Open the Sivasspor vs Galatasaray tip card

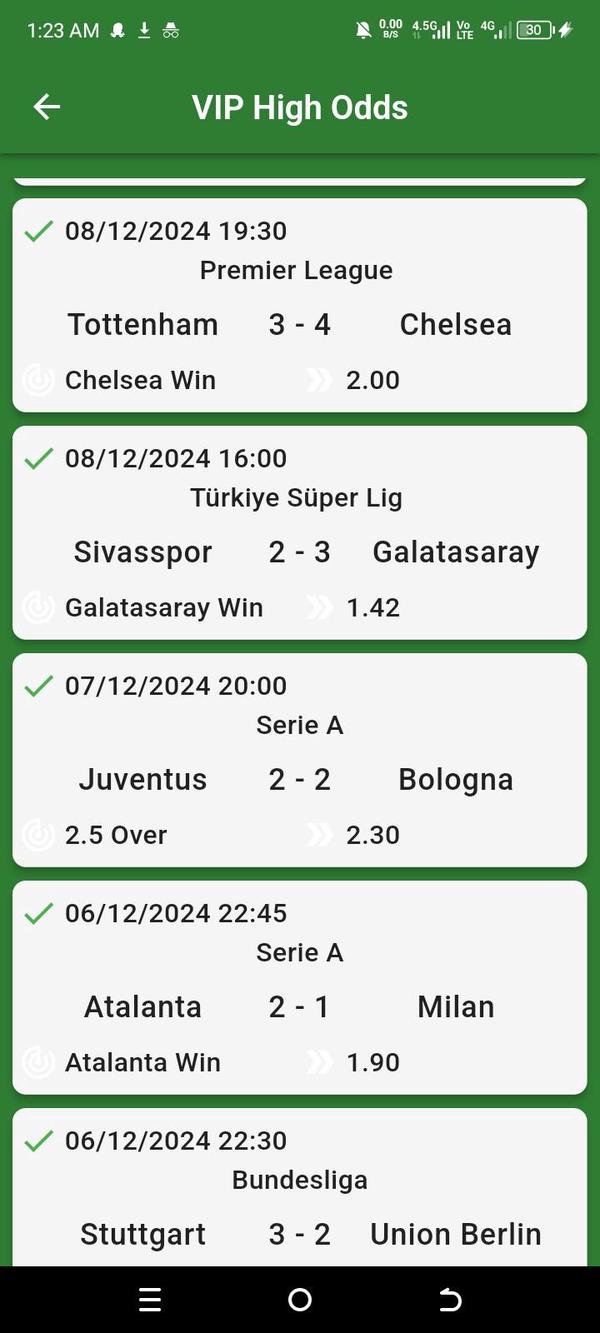[299, 532]
